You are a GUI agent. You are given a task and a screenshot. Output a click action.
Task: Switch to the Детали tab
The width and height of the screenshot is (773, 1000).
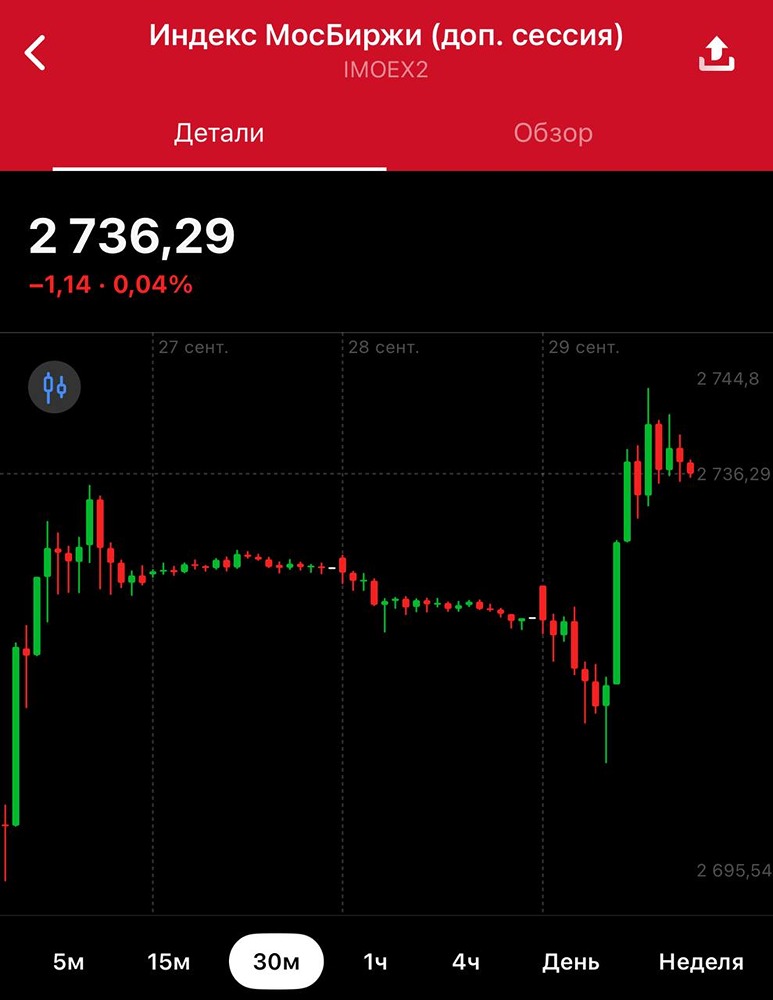(x=219, y=133)
